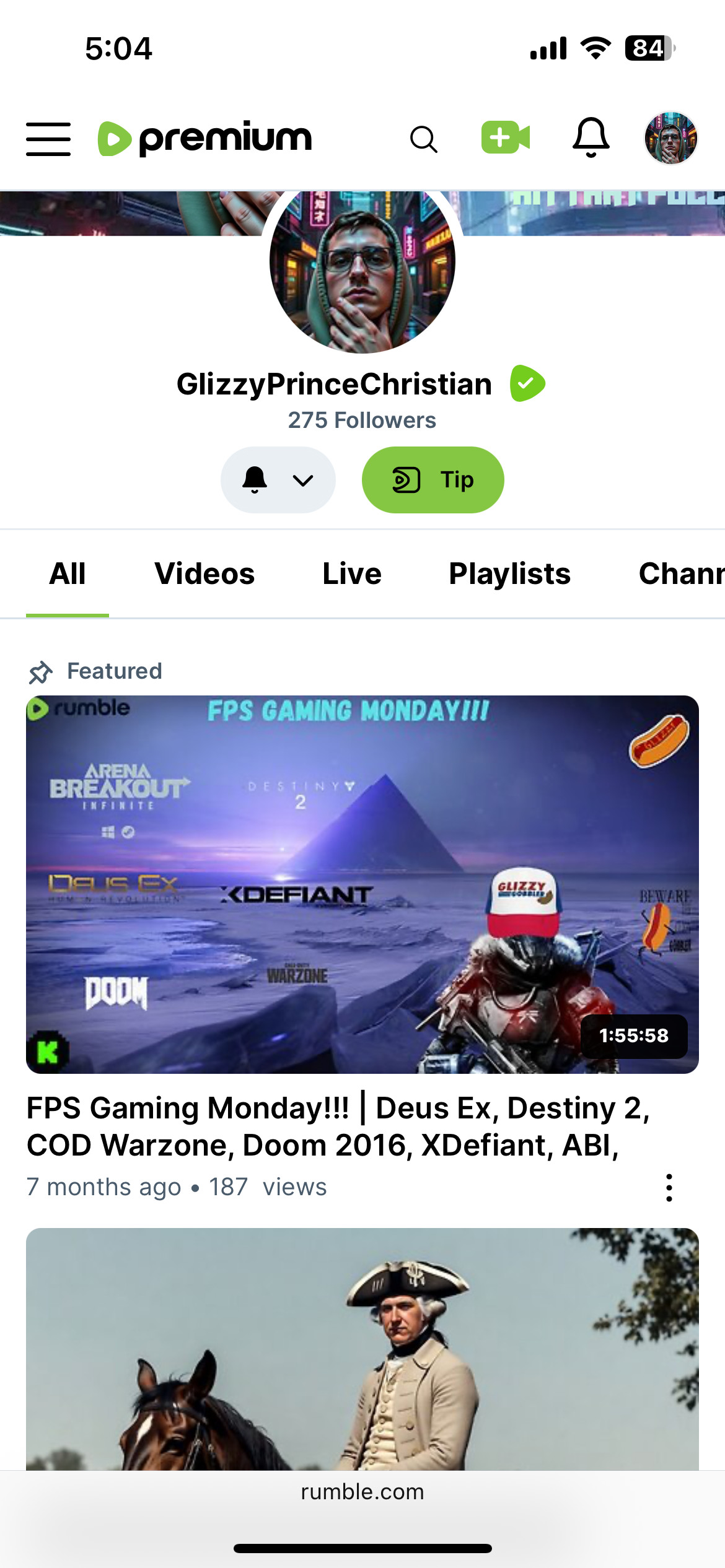Viewport: 725px width, 1568px height.
Task: Open the FPS Gaming Monday video title
Action: (338, 1126)
